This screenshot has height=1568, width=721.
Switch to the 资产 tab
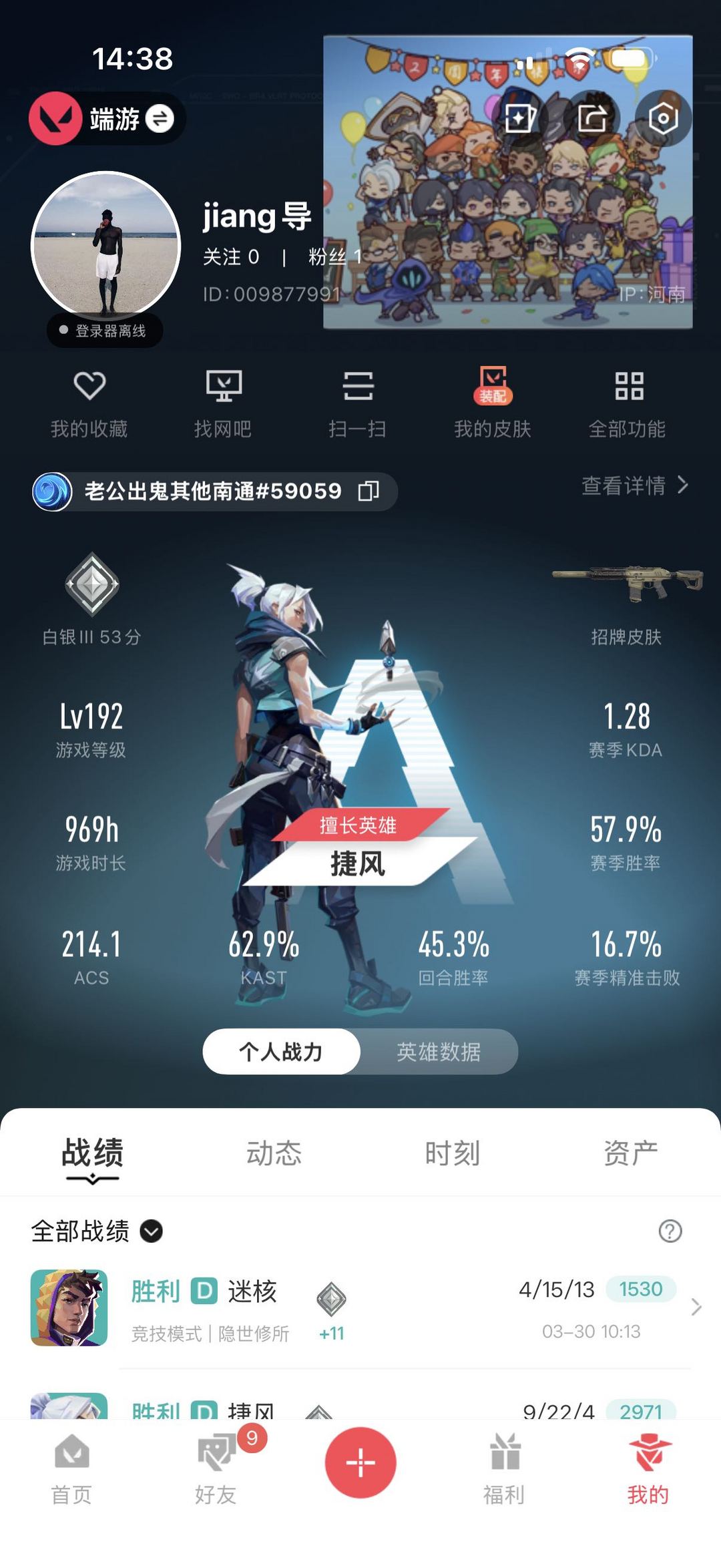tap(630, 1150)
